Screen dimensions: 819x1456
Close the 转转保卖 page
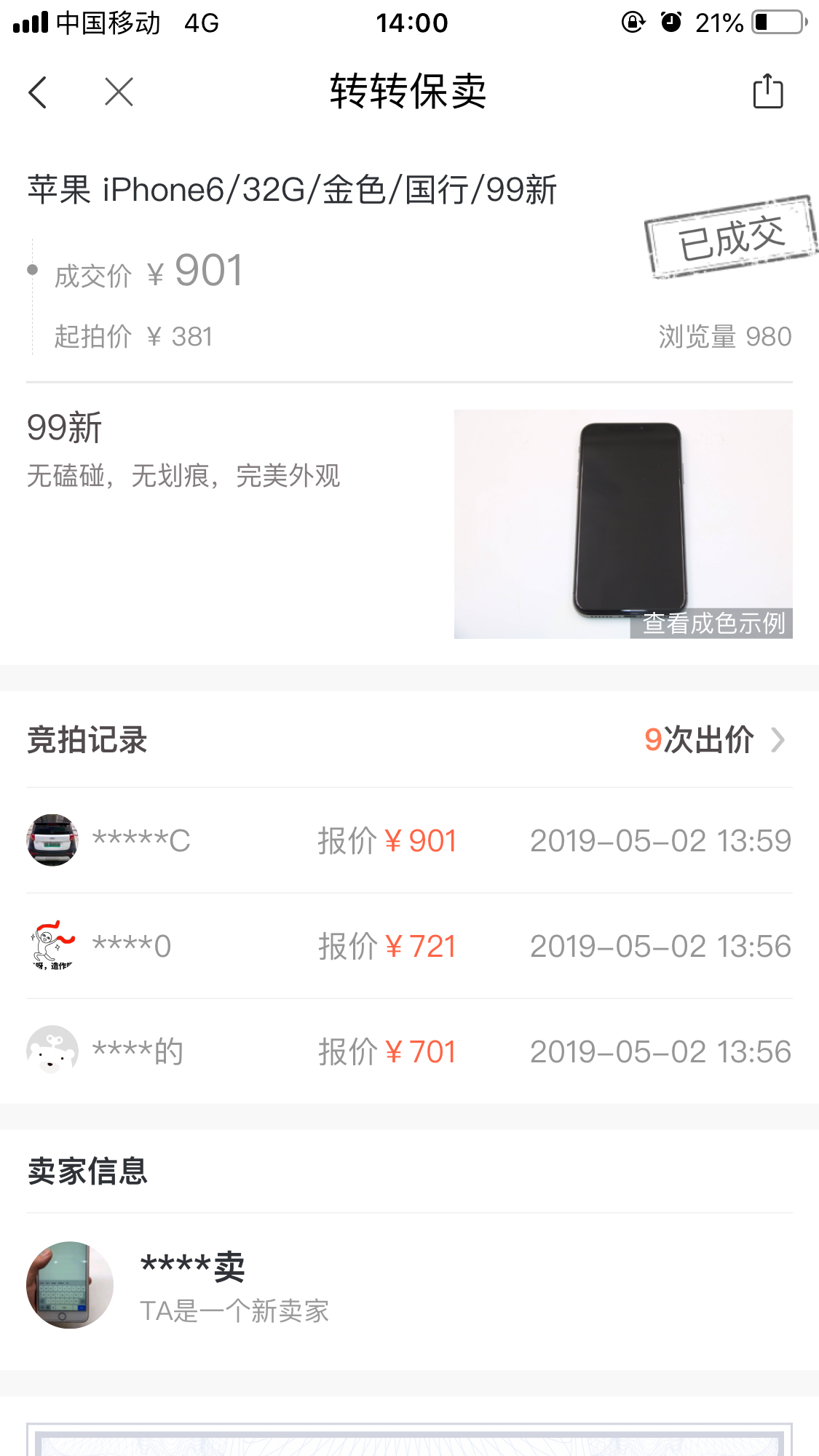[119, 92]
